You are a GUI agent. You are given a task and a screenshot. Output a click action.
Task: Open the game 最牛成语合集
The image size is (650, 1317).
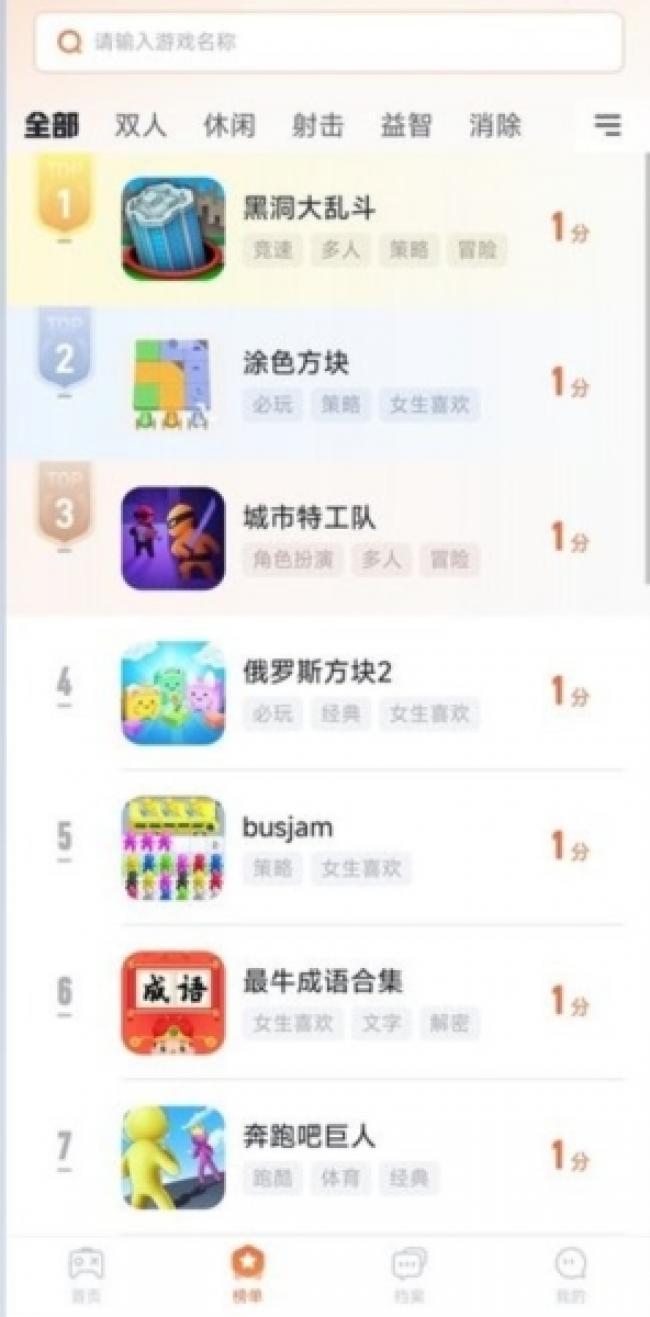click(323, 981)
